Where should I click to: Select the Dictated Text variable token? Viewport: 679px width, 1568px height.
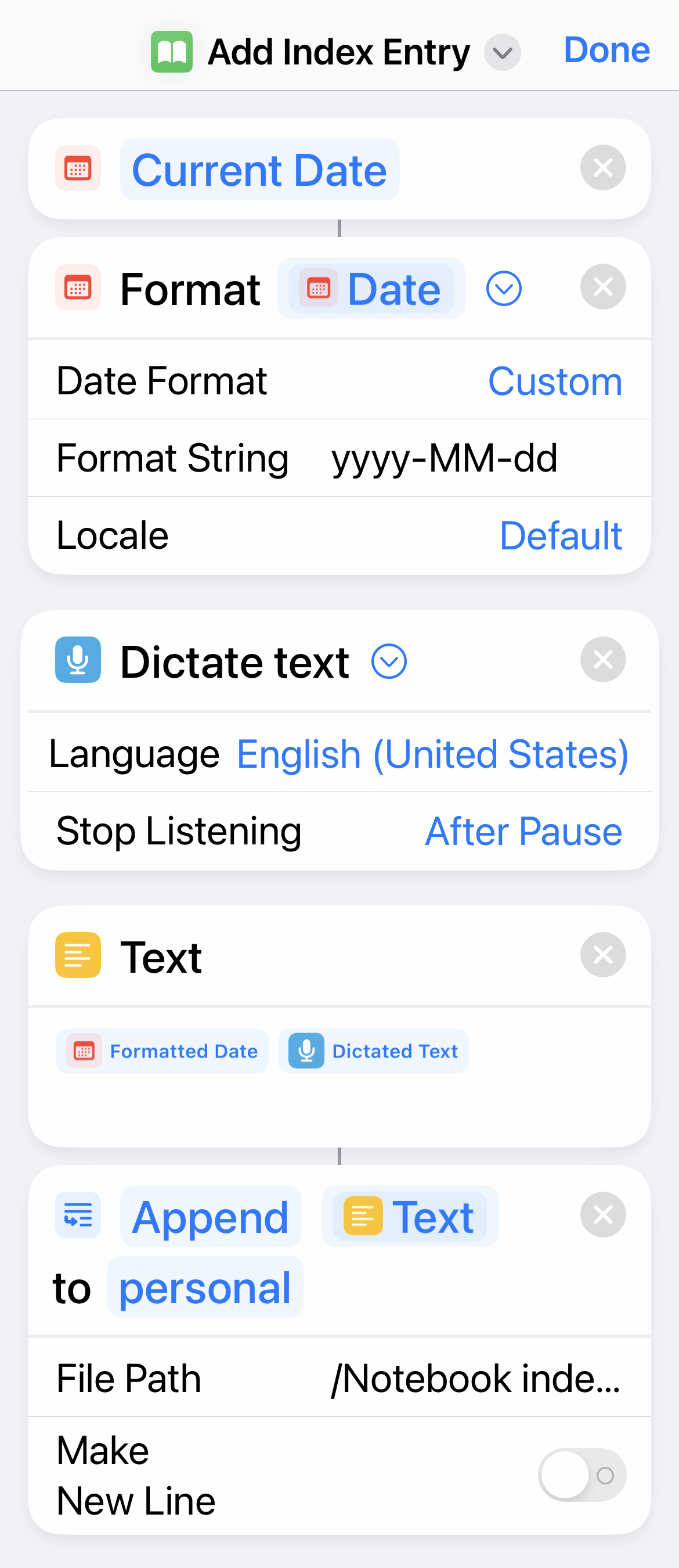[x=374, y=1051]
